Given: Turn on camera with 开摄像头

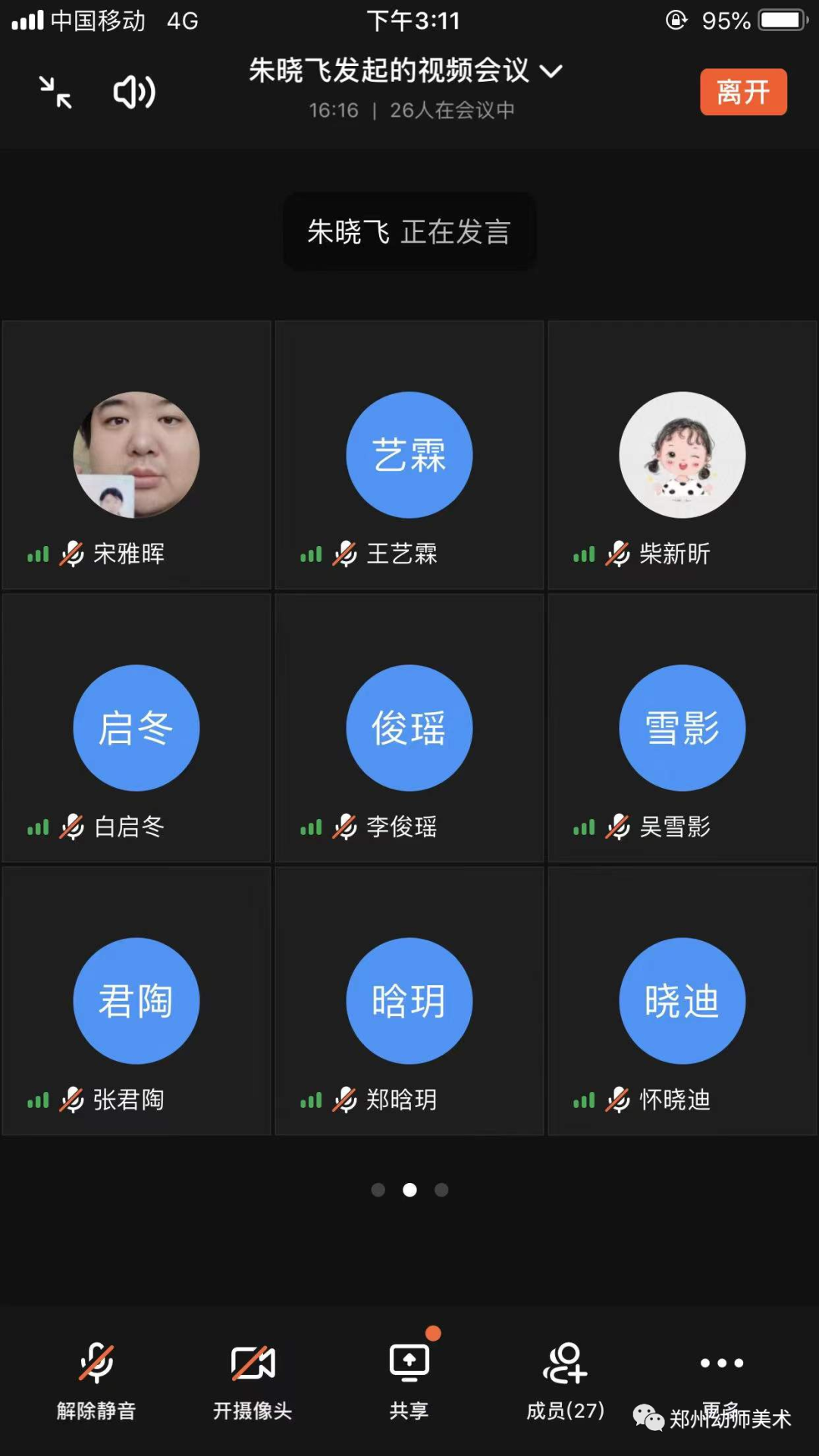Looking at the screenshot, I should point(253,1378).
